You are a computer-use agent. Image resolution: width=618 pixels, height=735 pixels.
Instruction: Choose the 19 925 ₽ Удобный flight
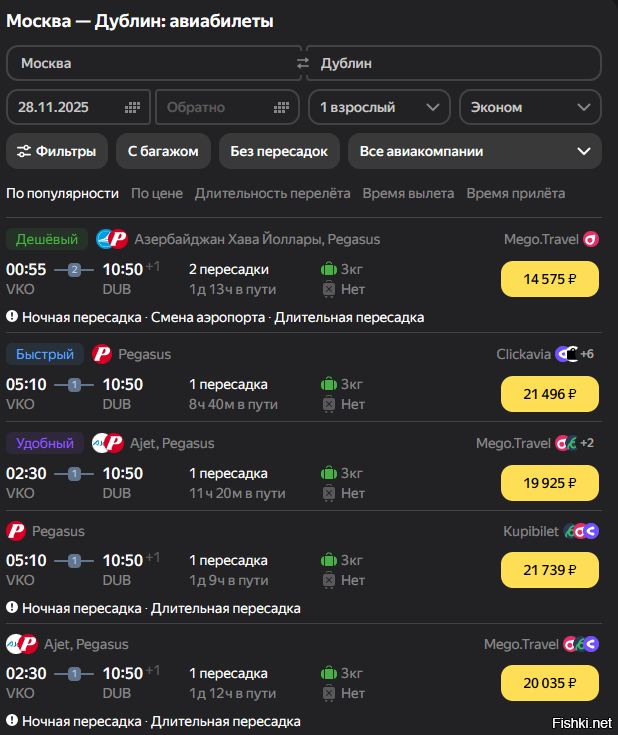click(550, 483)
